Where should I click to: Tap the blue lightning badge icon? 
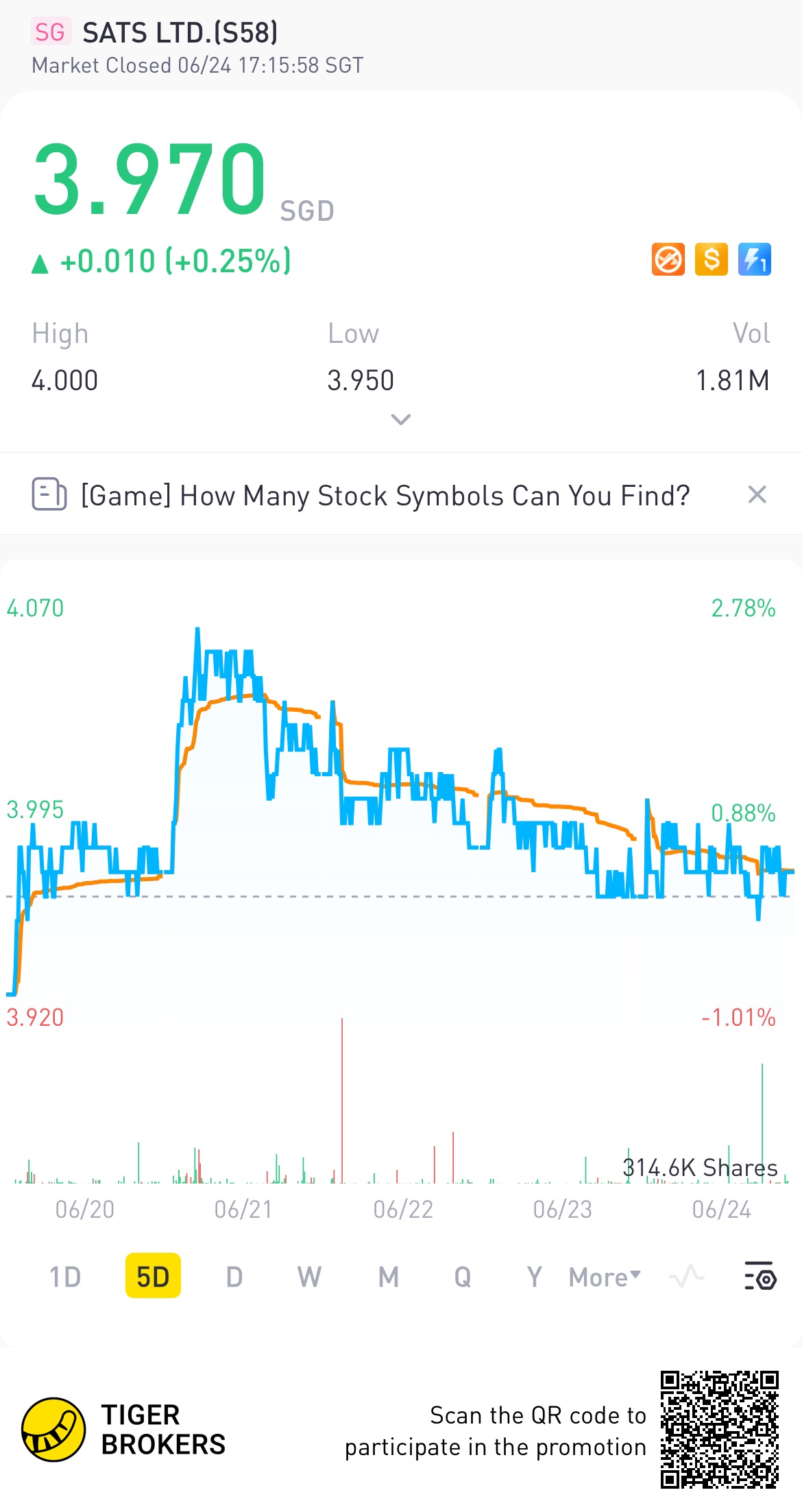[755, 260]
